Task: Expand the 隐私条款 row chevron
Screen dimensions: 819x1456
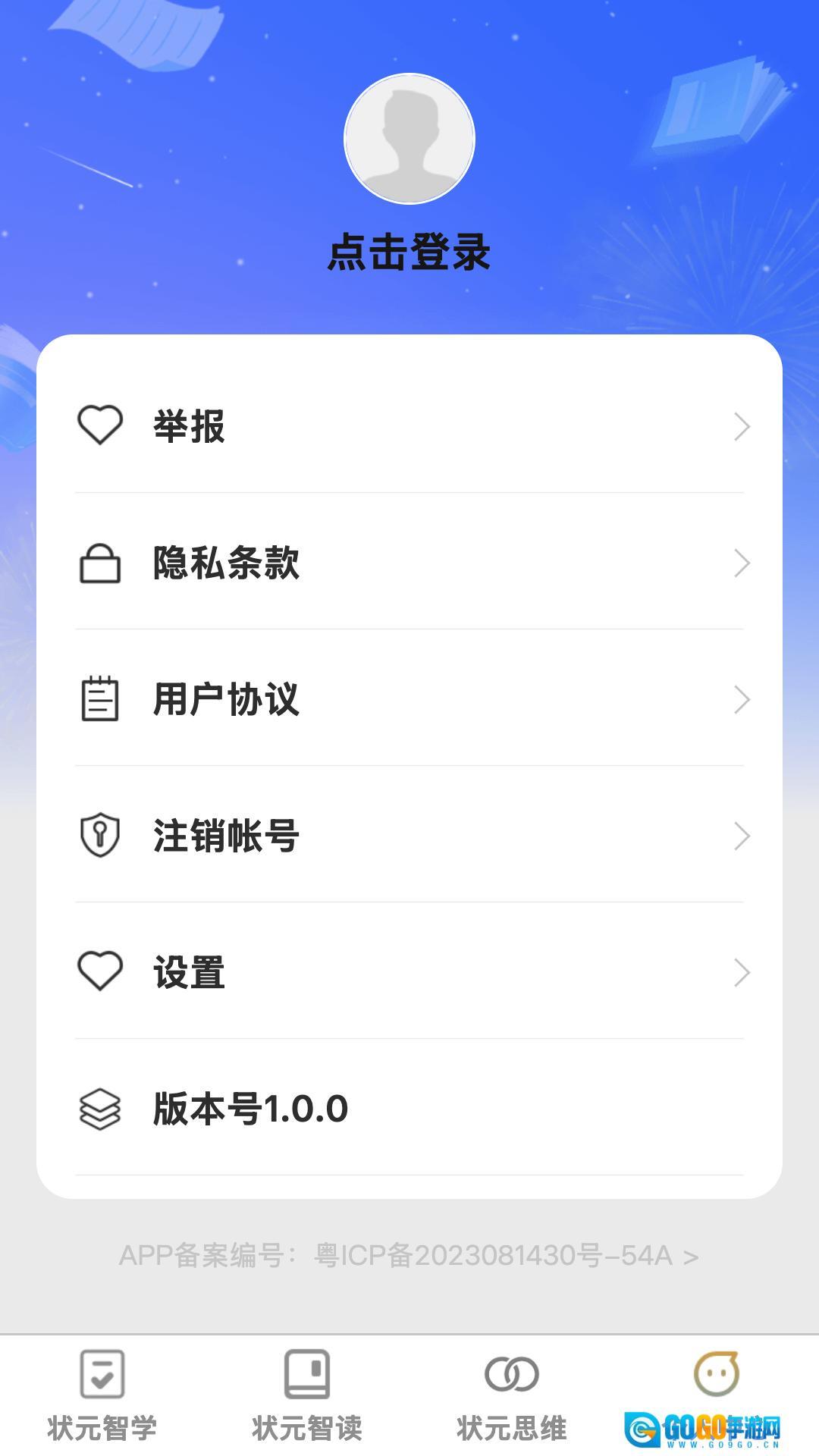Action: 741,564
